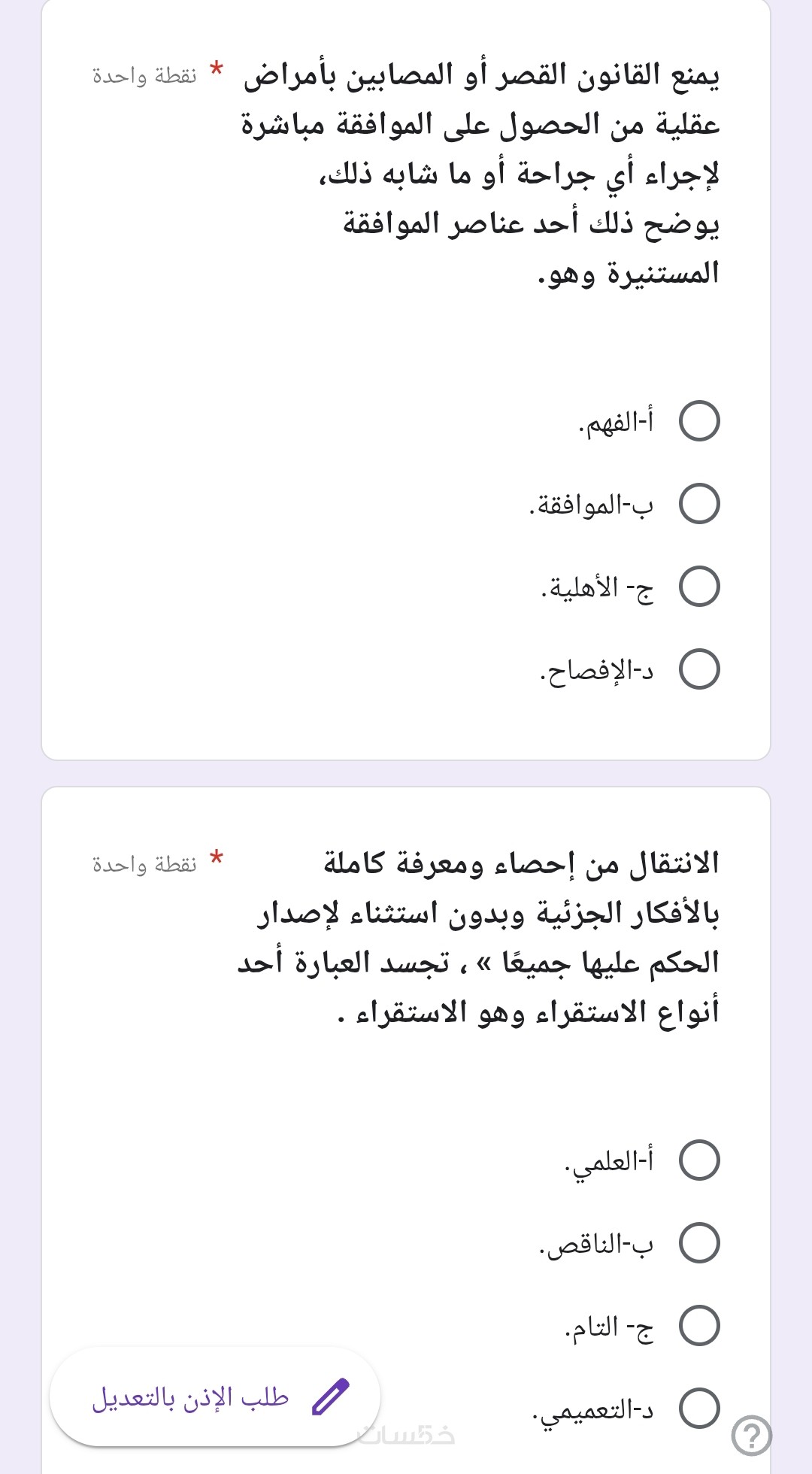Tap the طلب الإذن بالتعديل button

pos(215,1397)
